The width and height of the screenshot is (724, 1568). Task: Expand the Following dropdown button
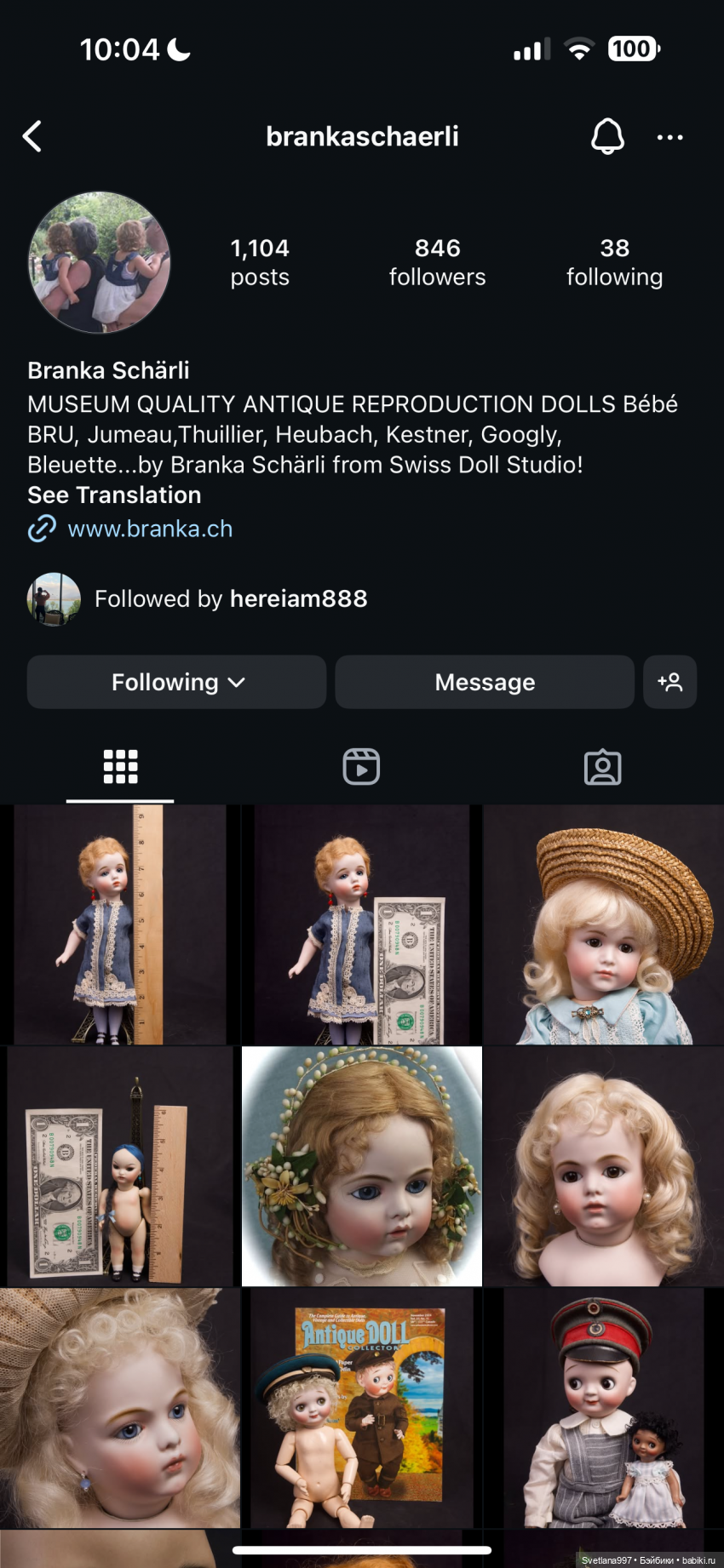tap(176, 682)
